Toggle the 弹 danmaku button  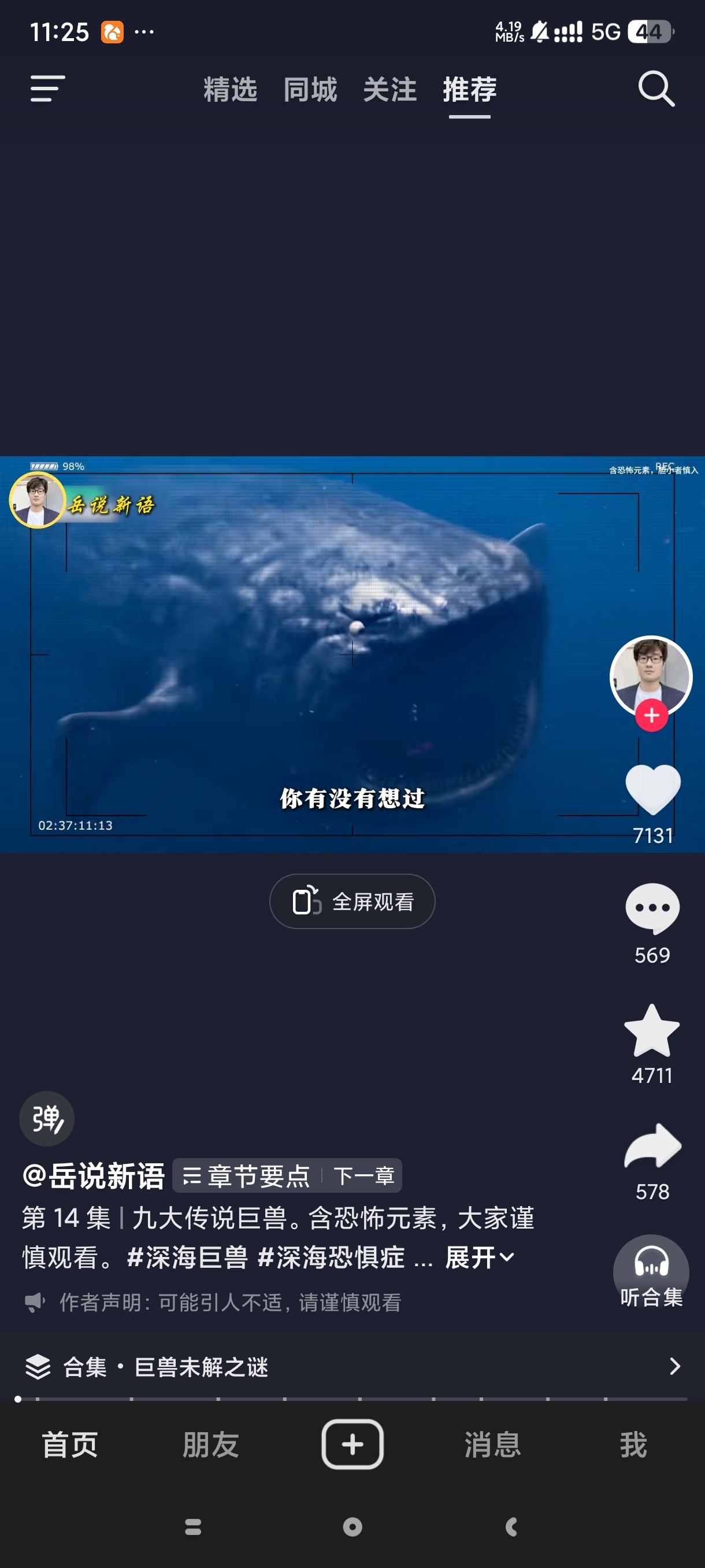point(47,1119)
